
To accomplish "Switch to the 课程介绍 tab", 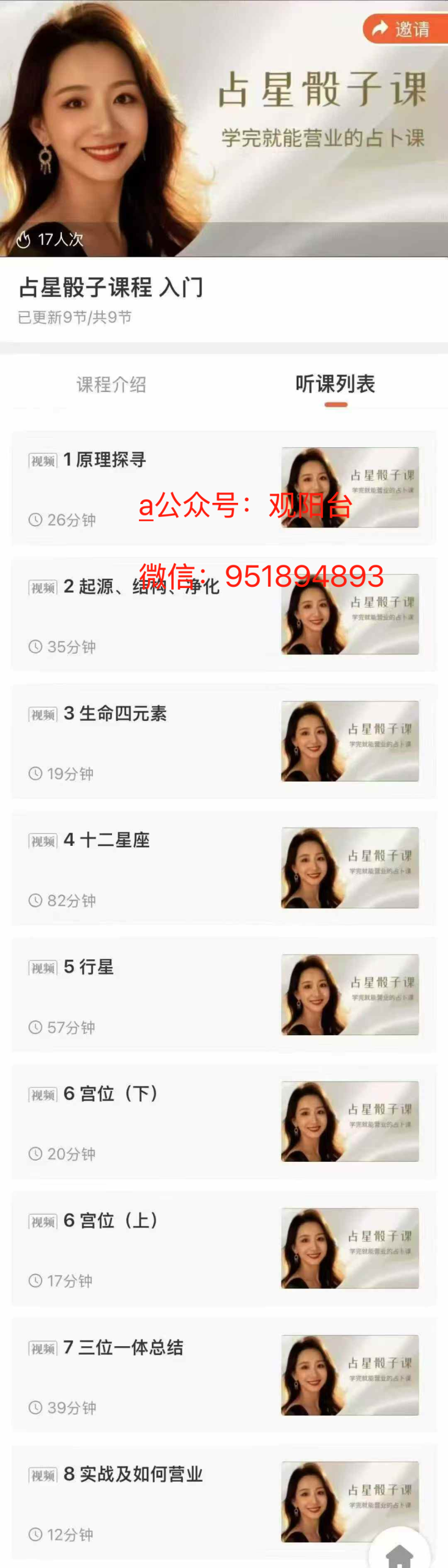I will (111, 385).
